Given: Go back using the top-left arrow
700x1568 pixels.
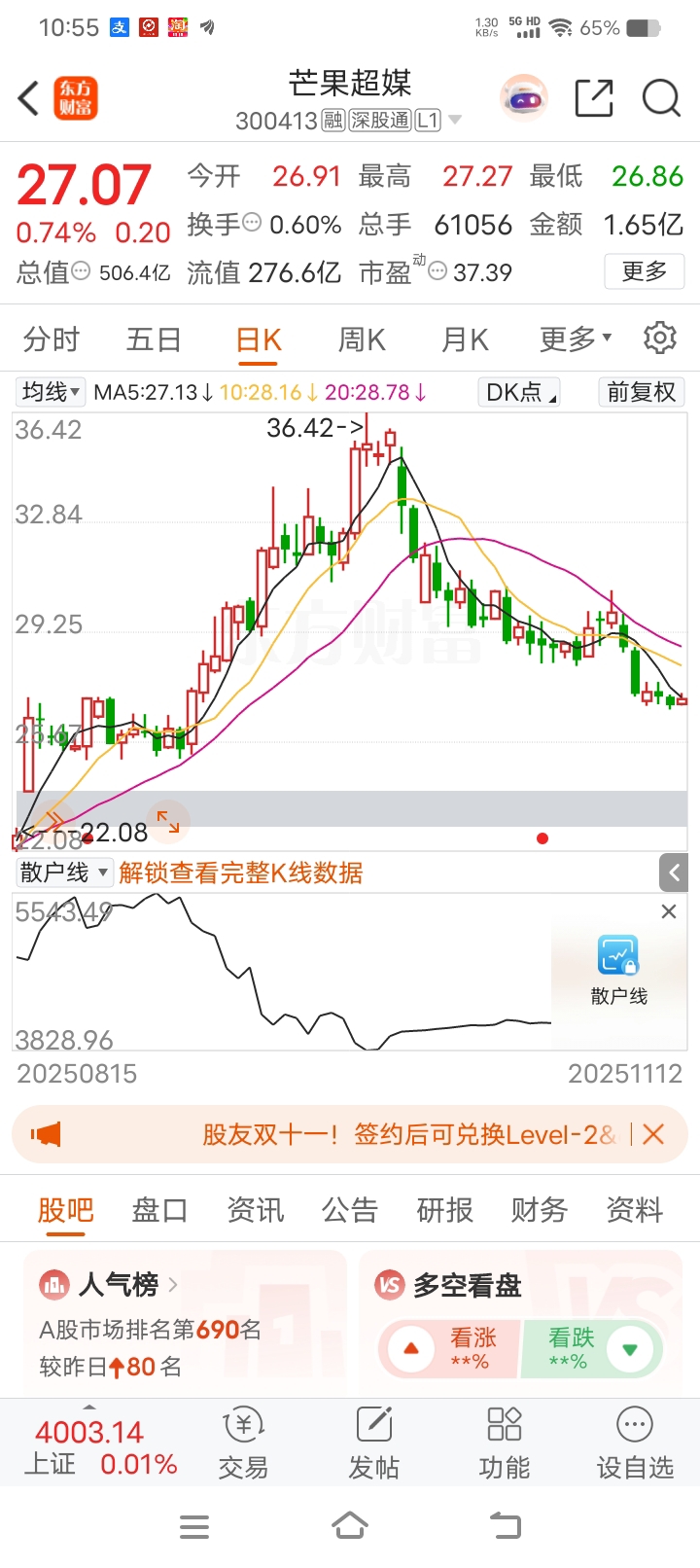Looking at the screenshot, I should 29,98.
